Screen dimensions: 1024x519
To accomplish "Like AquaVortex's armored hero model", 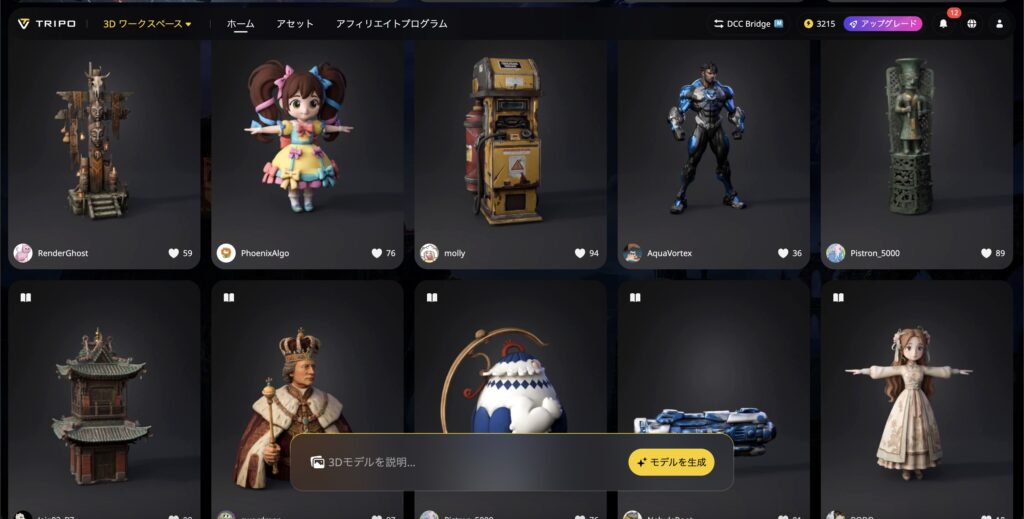I will coord(783,253).
